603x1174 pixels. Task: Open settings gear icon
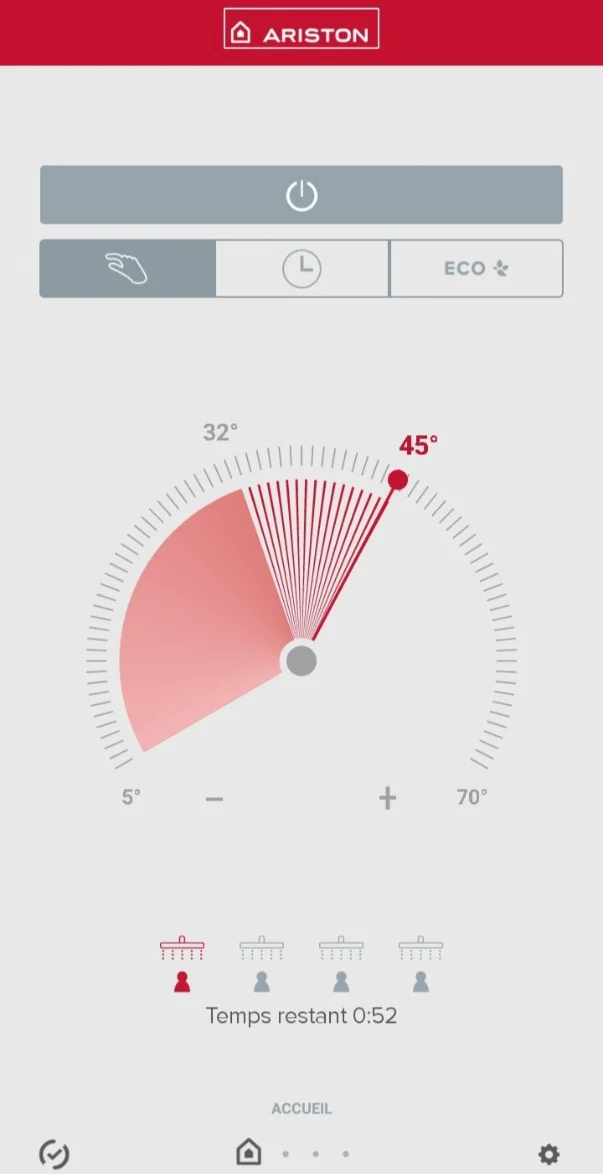[549, 1154]
